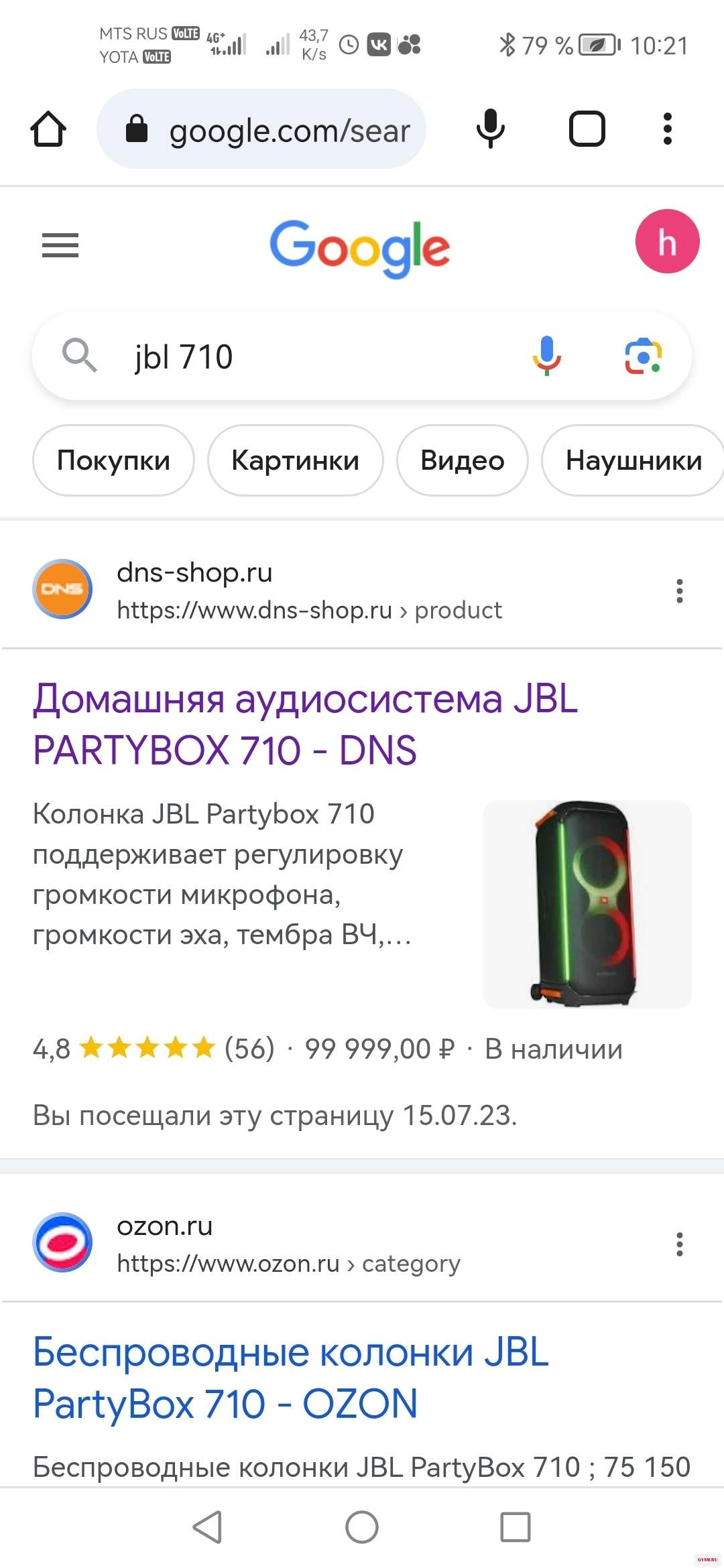724x1568 pixels.
Task: Open the browser tabs switcher
Action: [x=587, y=129]
